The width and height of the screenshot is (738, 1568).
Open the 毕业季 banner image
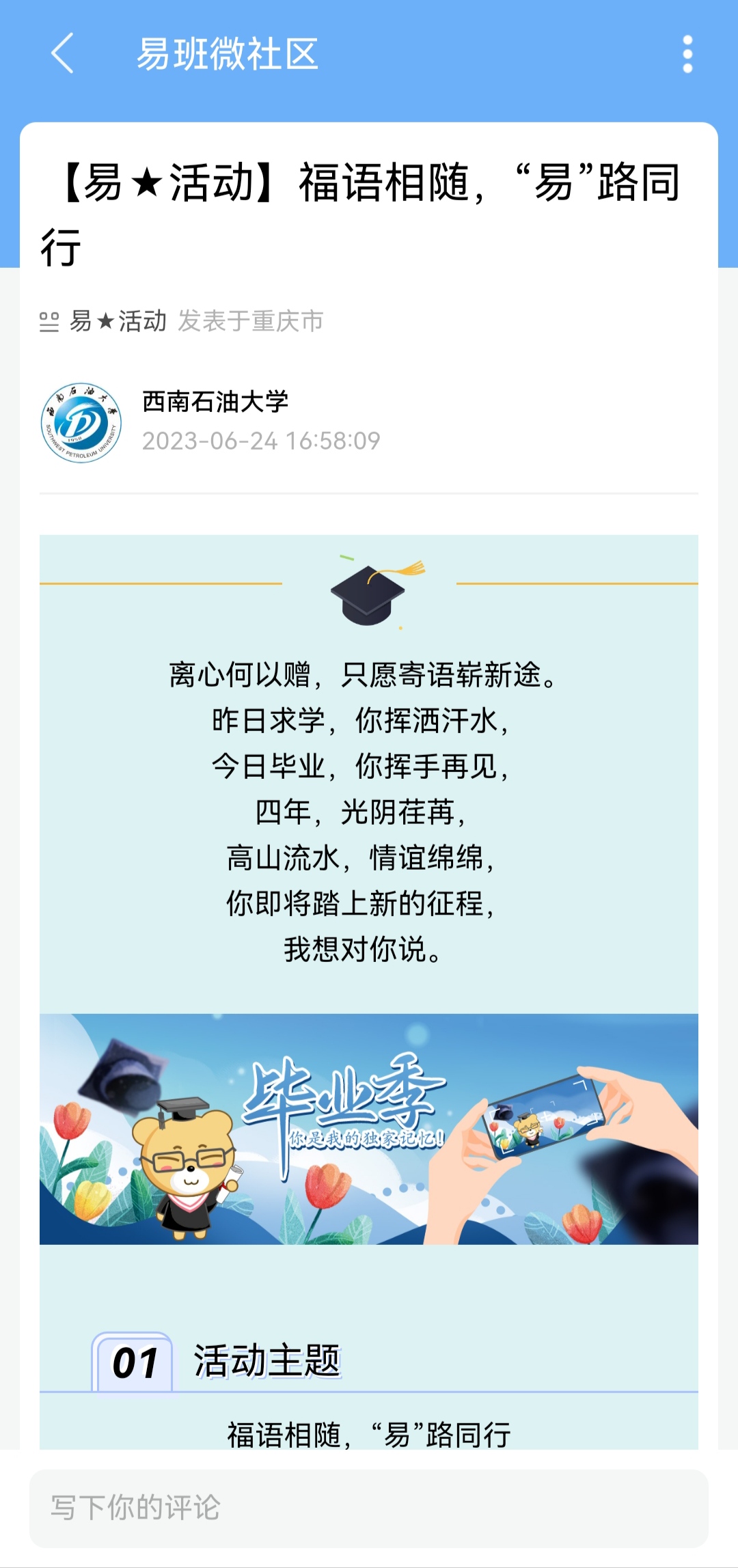pos(369,1129)
